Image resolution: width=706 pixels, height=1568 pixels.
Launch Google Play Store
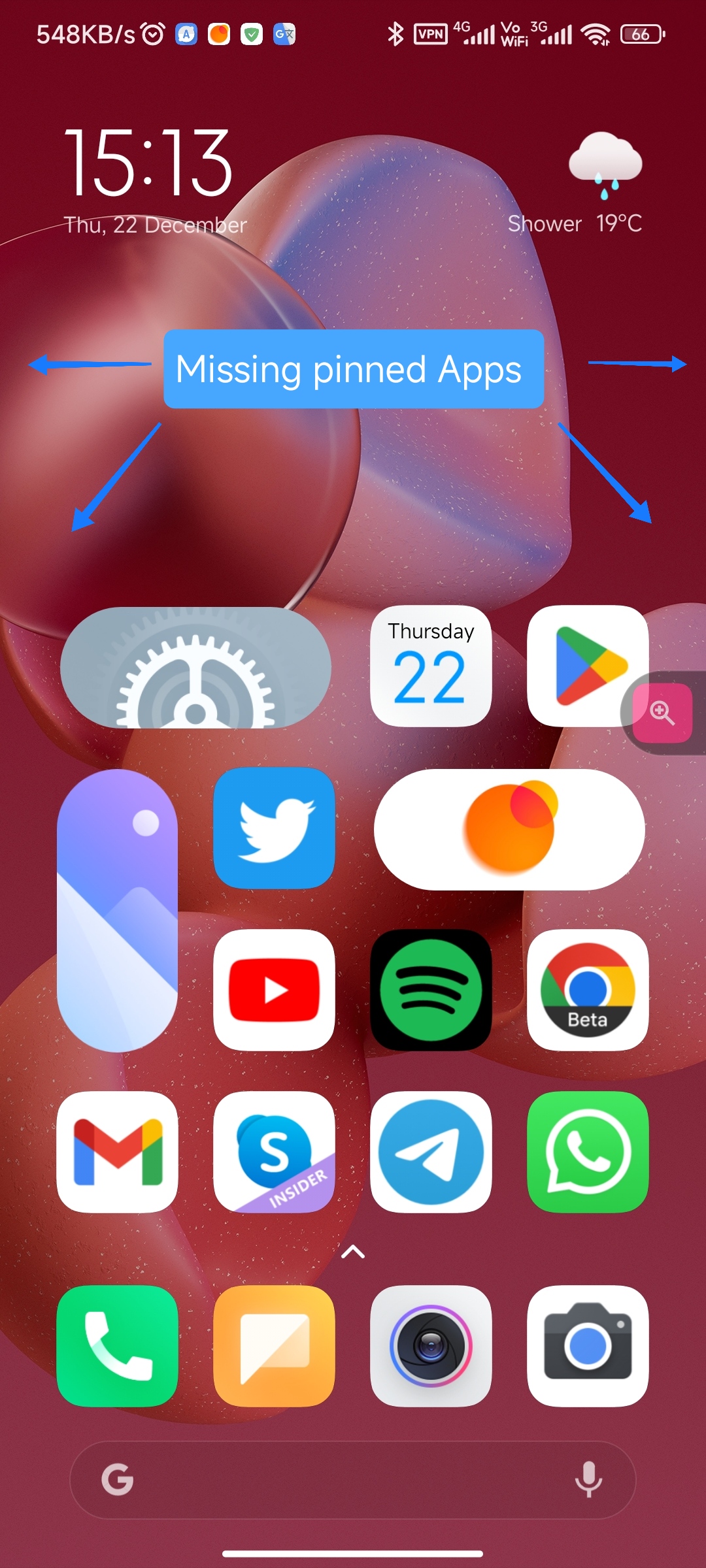(588, 666)
